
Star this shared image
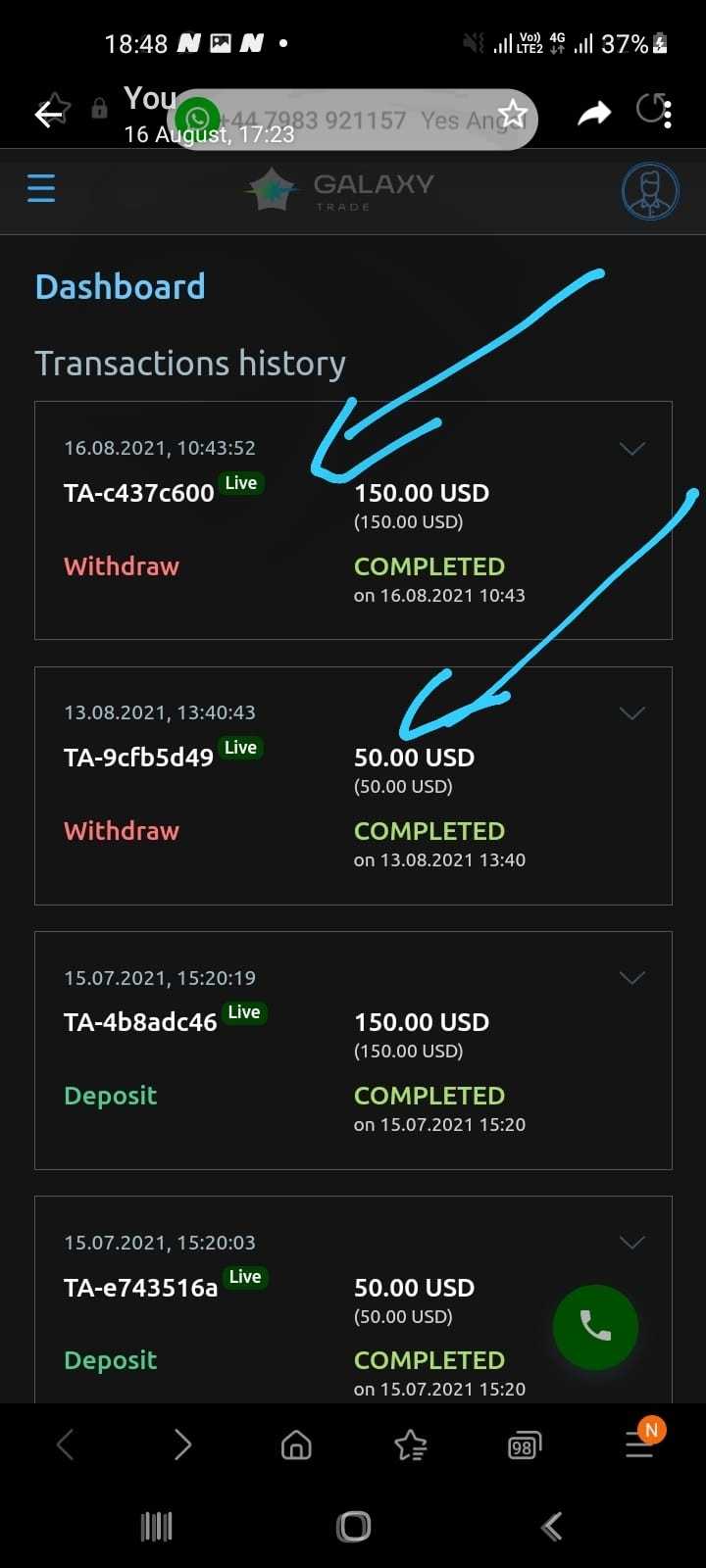pyautogui.click(x=513, y=115)
